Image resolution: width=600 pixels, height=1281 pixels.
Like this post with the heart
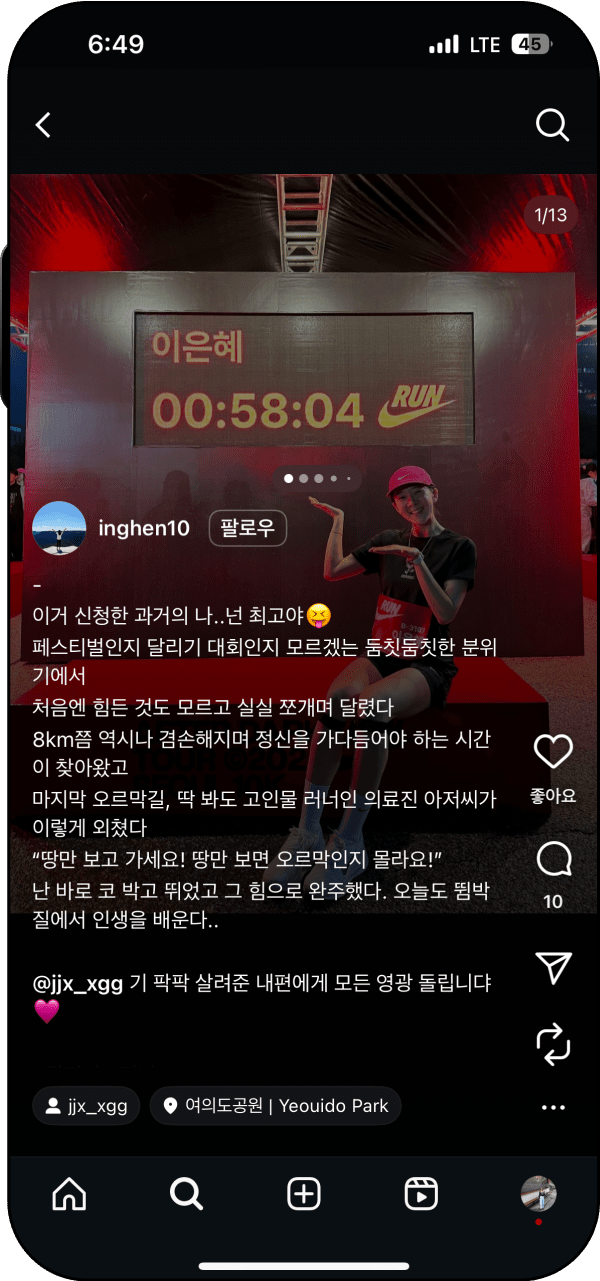(553, 752)
